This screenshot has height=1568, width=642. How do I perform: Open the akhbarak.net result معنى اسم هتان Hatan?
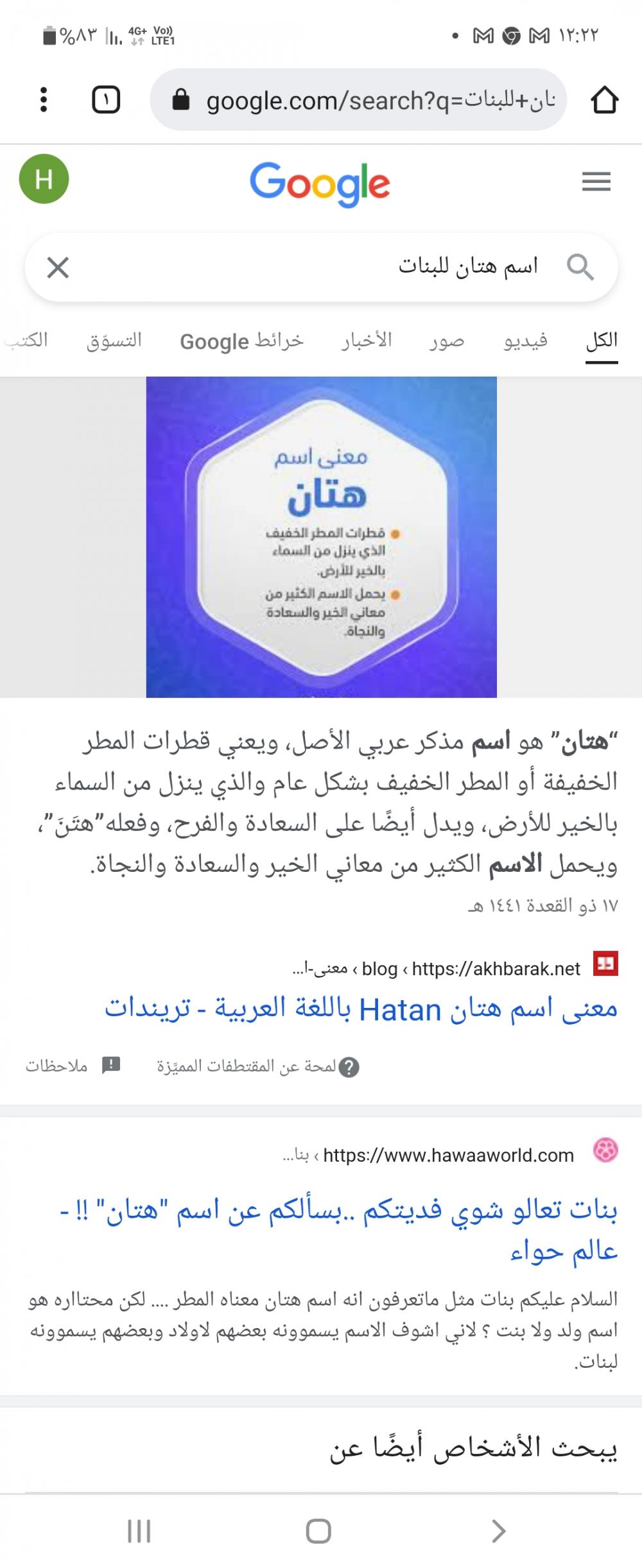click(361, 1009)
